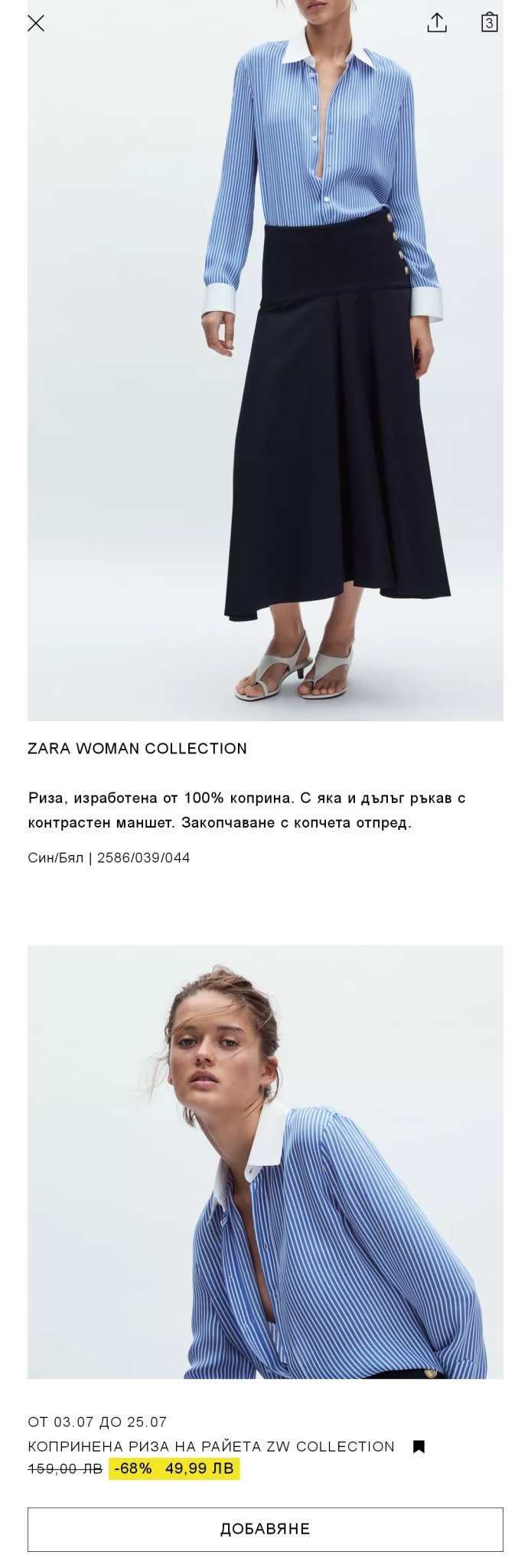This screenshot has height=1568, width=531.
Task: Open the close-up shirt photo
Action: click(265, 1161)
